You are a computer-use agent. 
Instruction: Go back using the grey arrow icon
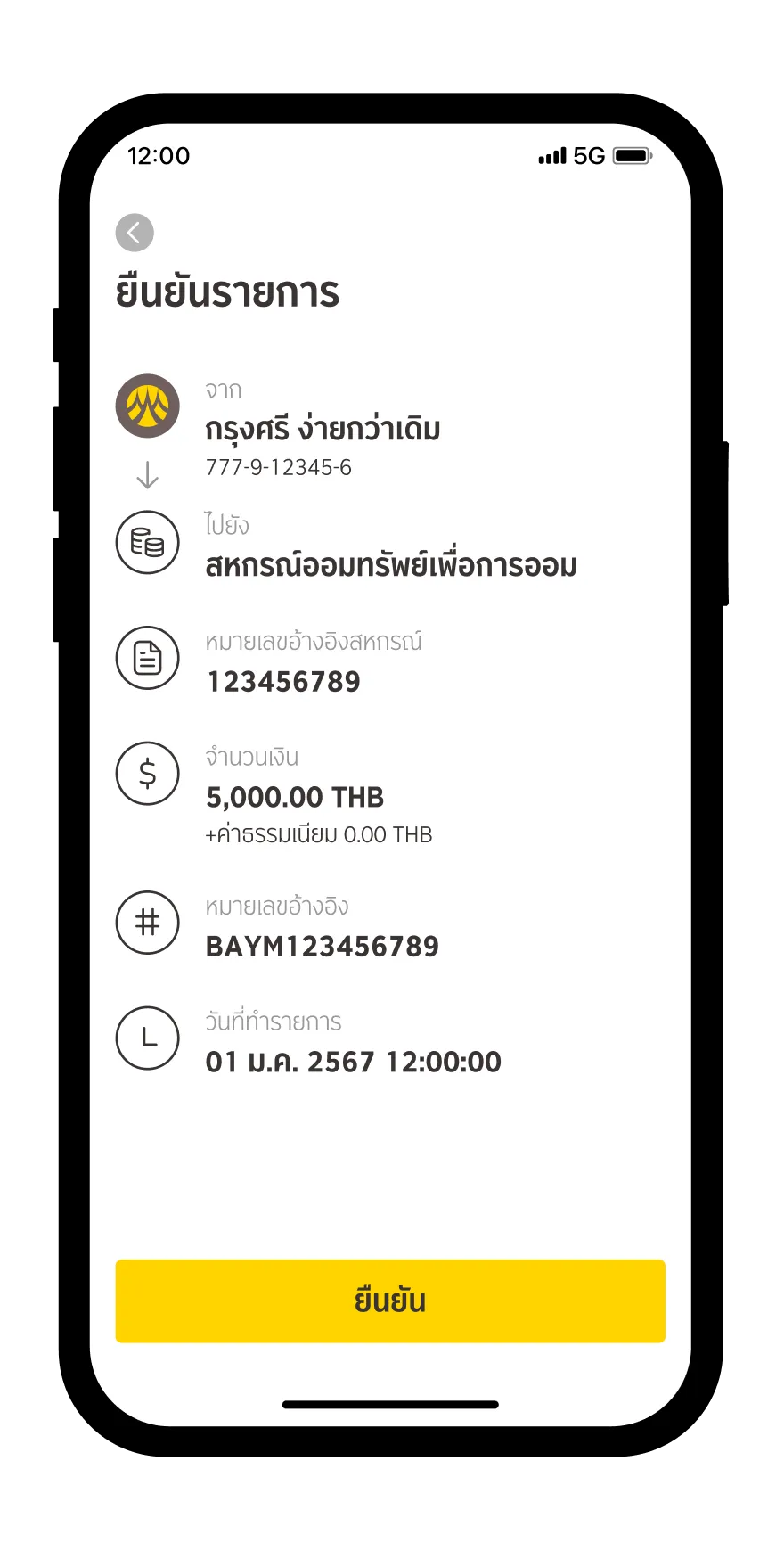(135, 234)
